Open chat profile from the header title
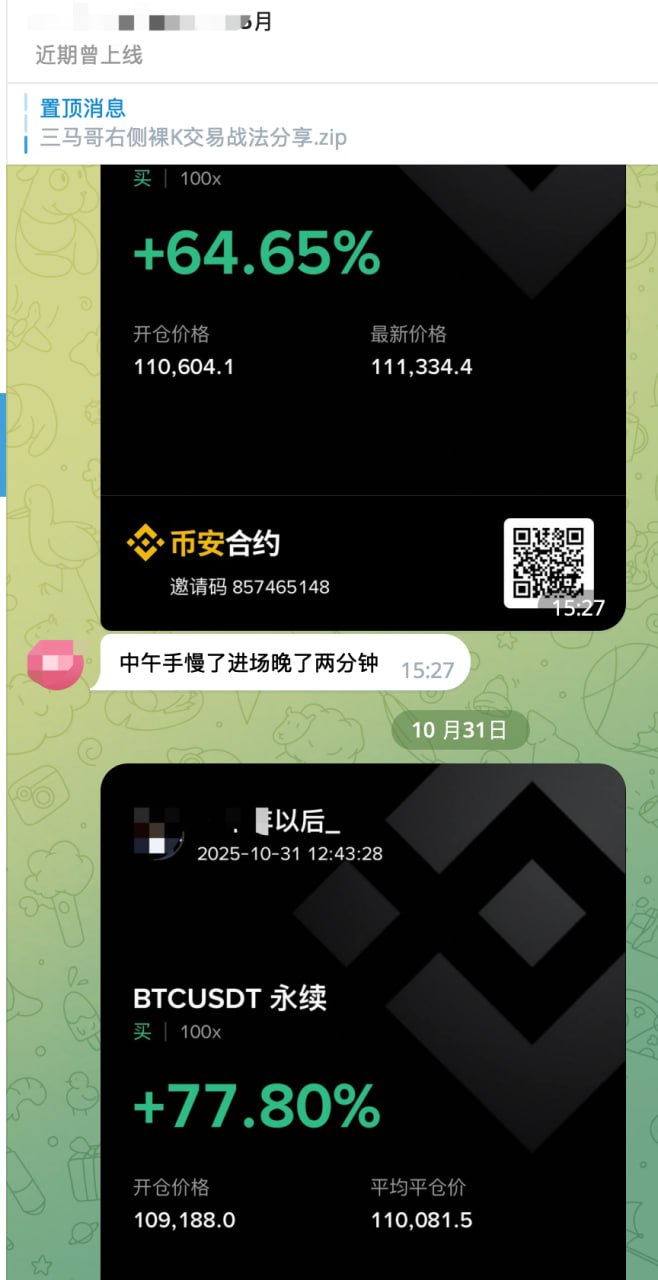This screenshot has height=1280, width=658. click(150, 22)
